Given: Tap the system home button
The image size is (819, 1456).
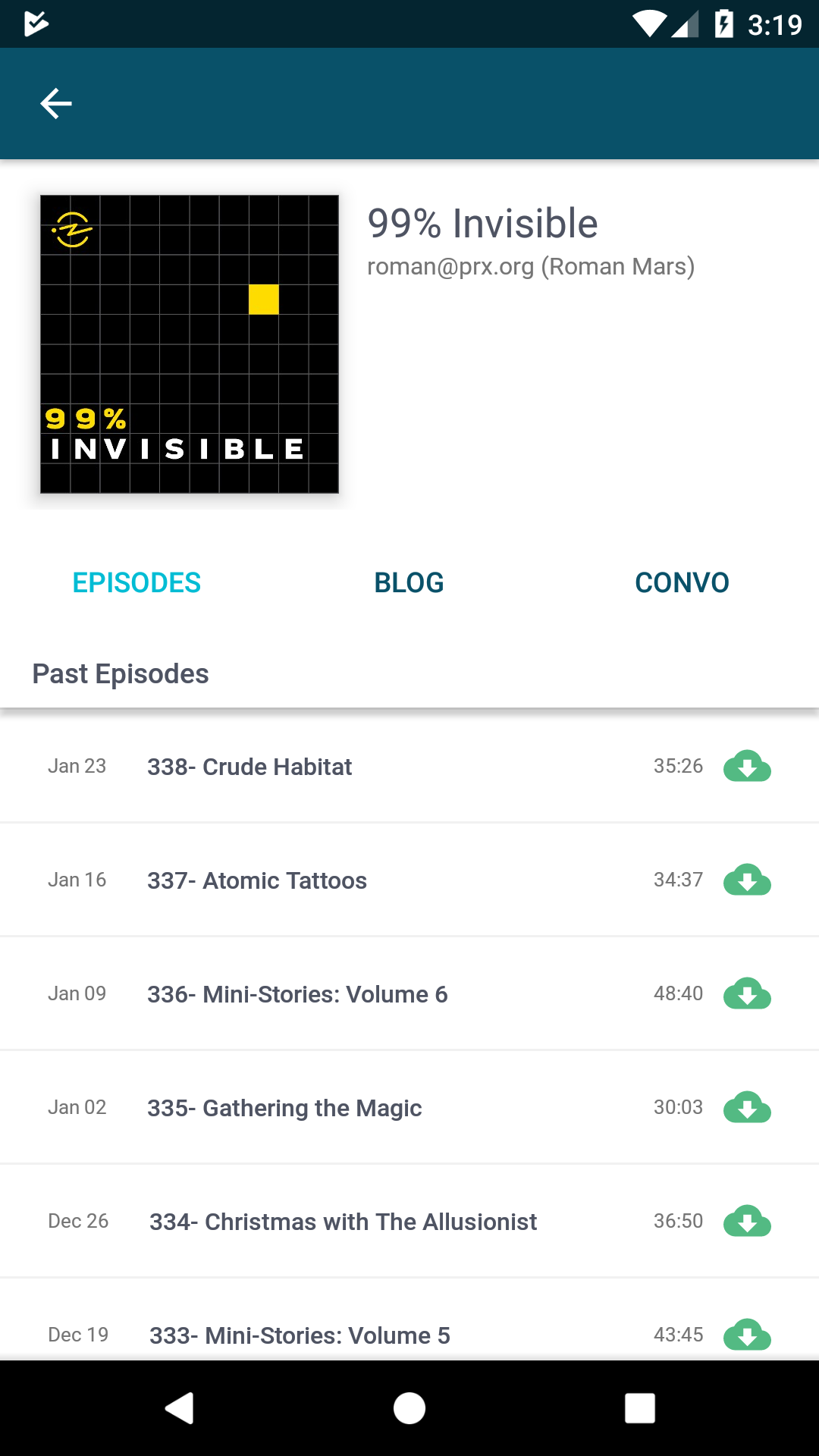Looking at the screenshot, I should [409, 1408].
